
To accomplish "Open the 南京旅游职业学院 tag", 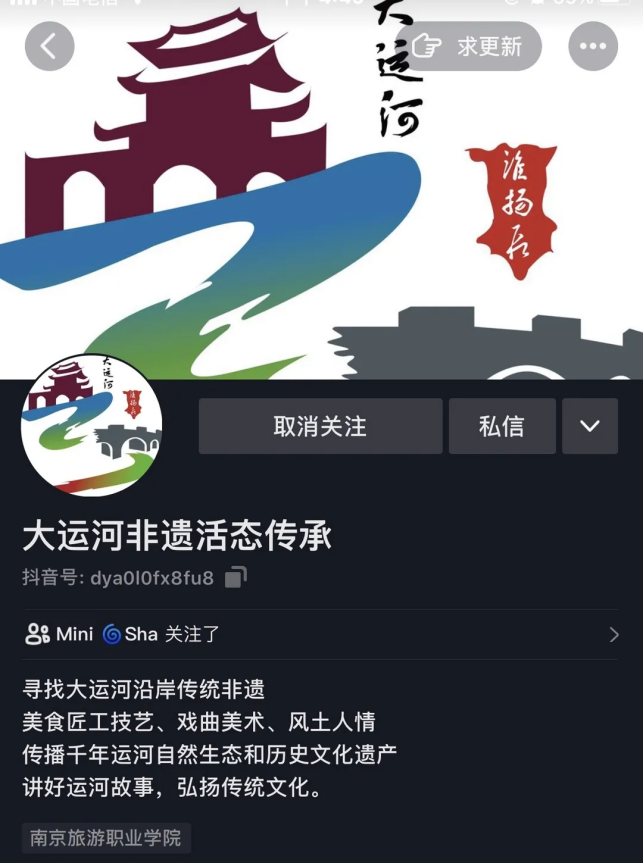I will [x=106, y=838].
